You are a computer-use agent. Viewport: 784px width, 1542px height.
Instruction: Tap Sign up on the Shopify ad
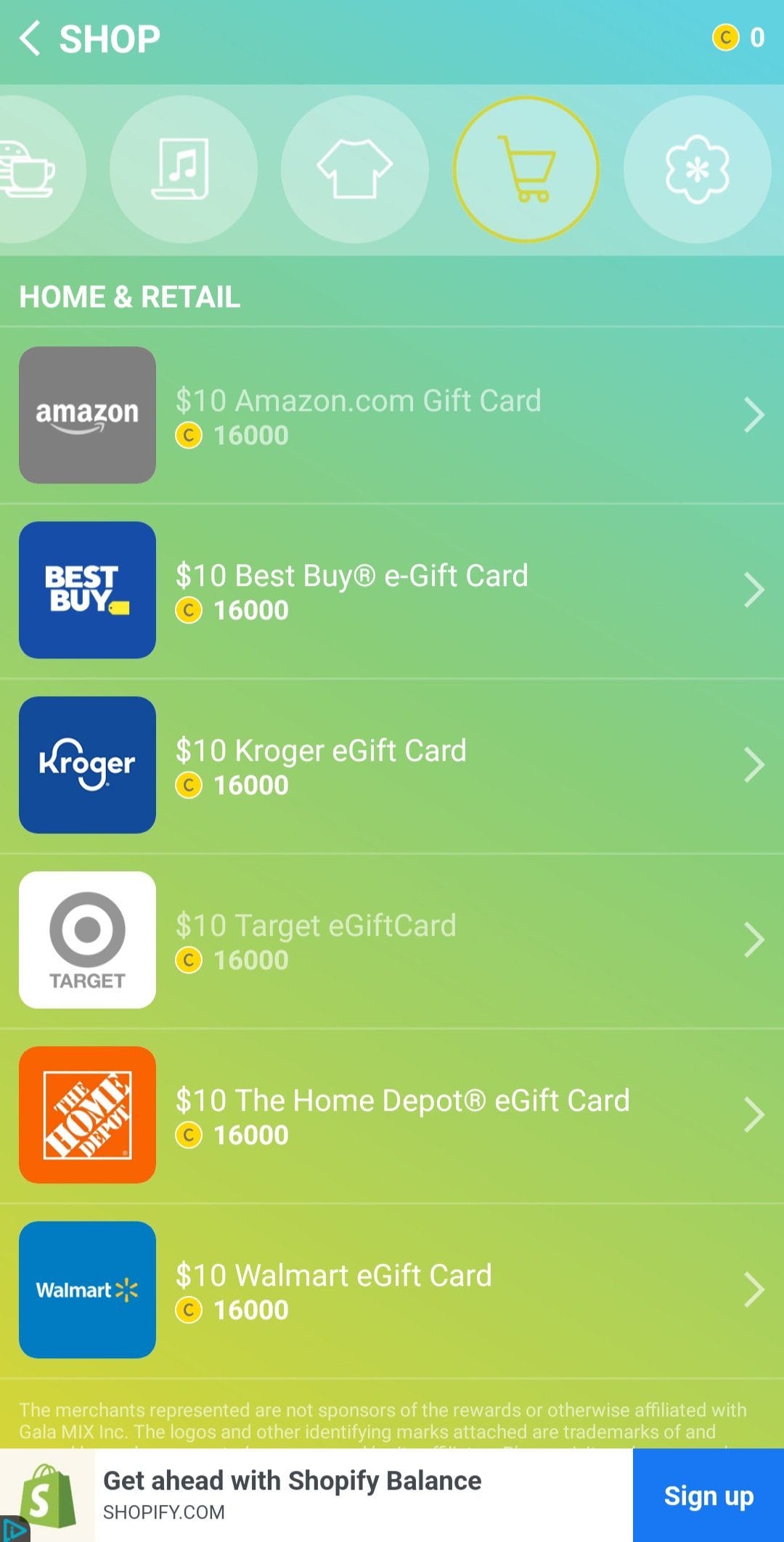coord(709,1496)
